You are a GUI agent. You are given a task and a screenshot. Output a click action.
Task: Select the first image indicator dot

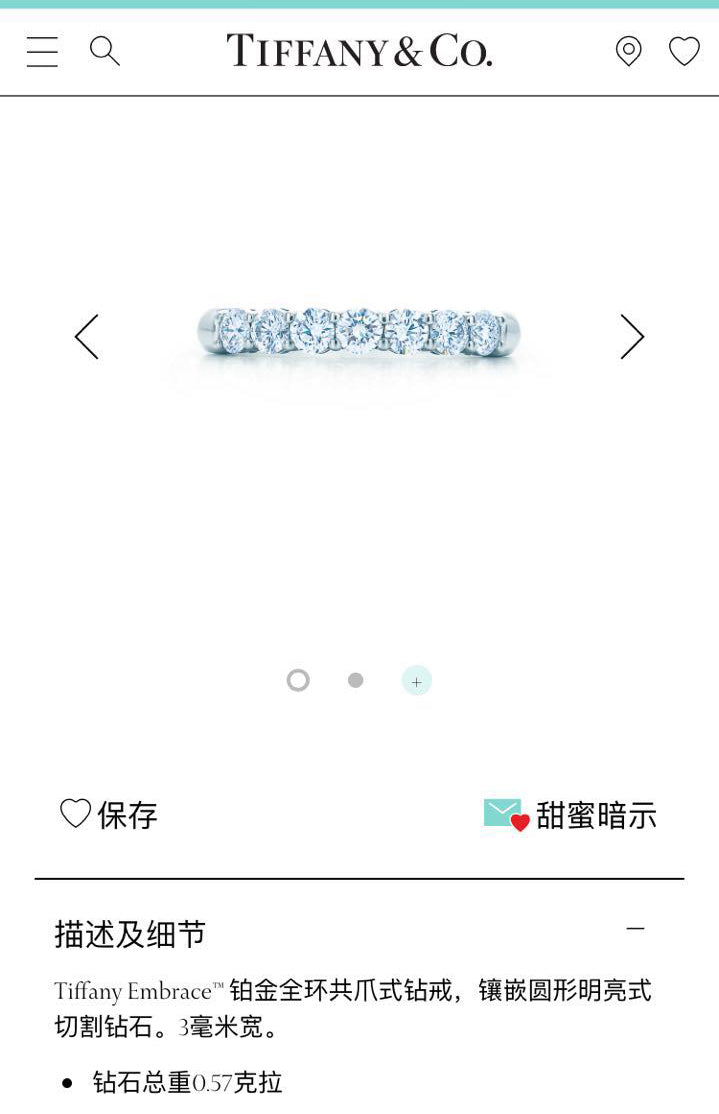tap(298, 681)
